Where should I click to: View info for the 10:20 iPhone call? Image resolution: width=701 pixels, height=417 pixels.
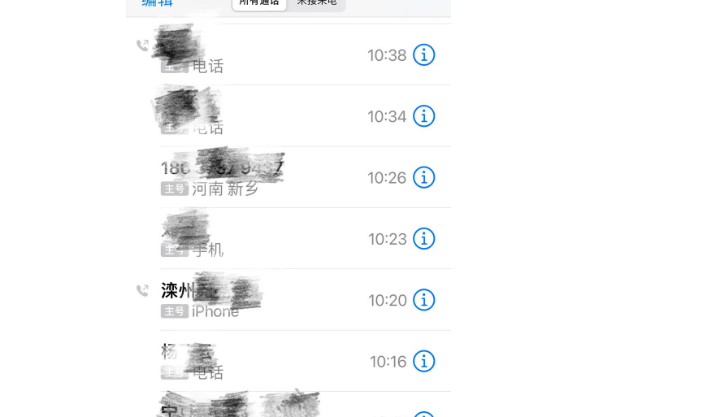[424, 300]
